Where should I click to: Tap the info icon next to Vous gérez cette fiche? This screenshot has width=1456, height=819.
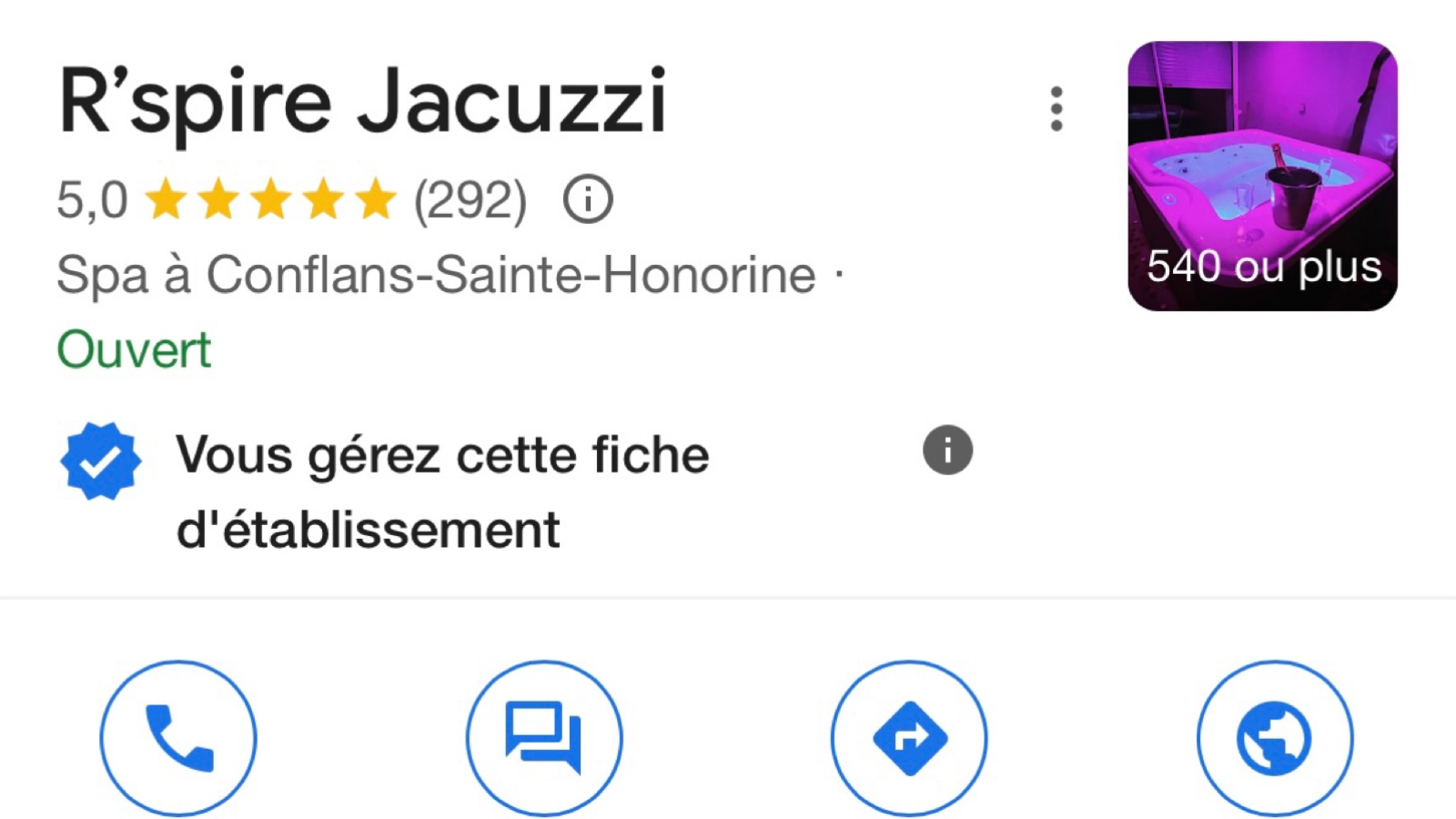947,450
